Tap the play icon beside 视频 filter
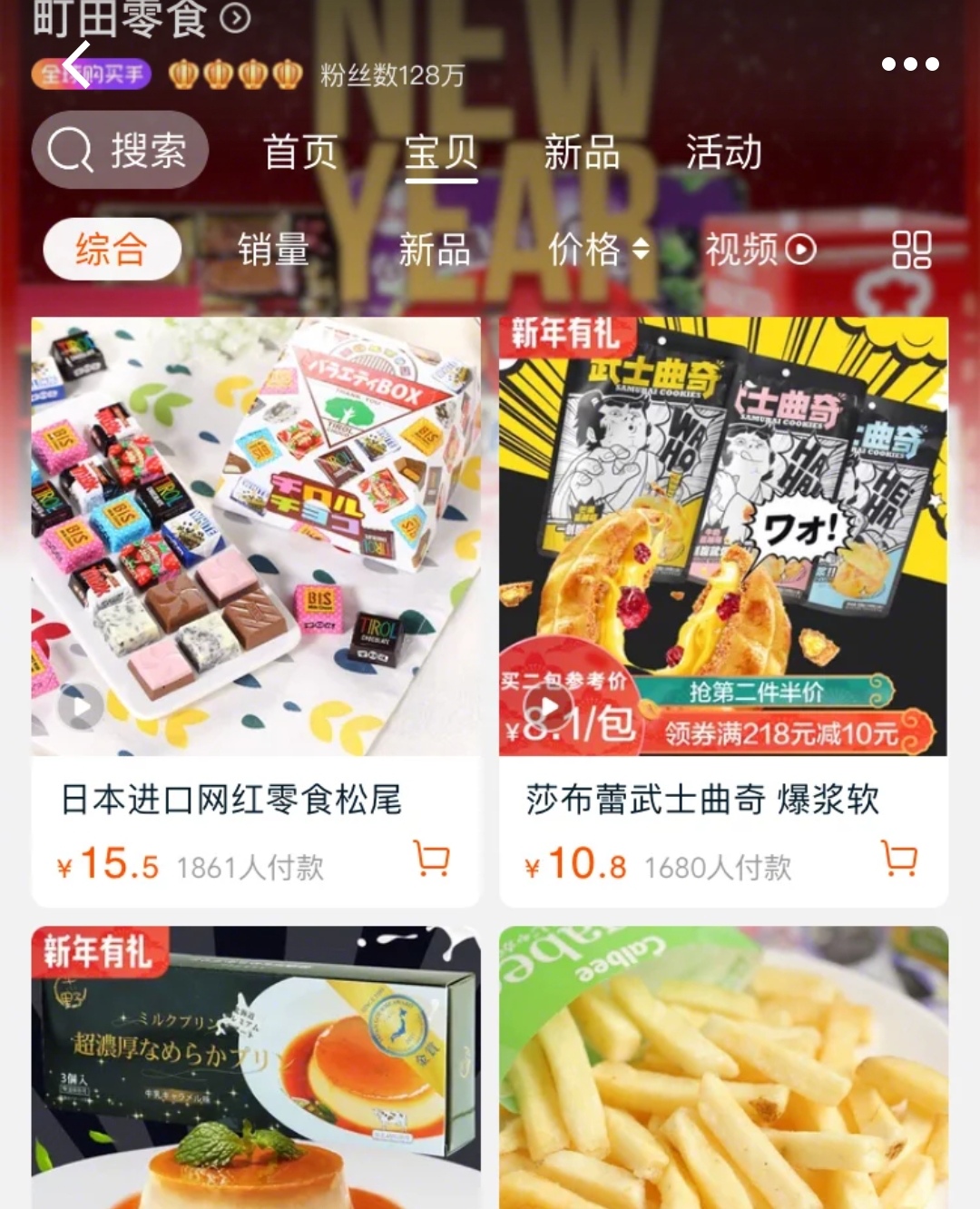The height and width of the screenshot is (1209, 980). click(799, 249)
